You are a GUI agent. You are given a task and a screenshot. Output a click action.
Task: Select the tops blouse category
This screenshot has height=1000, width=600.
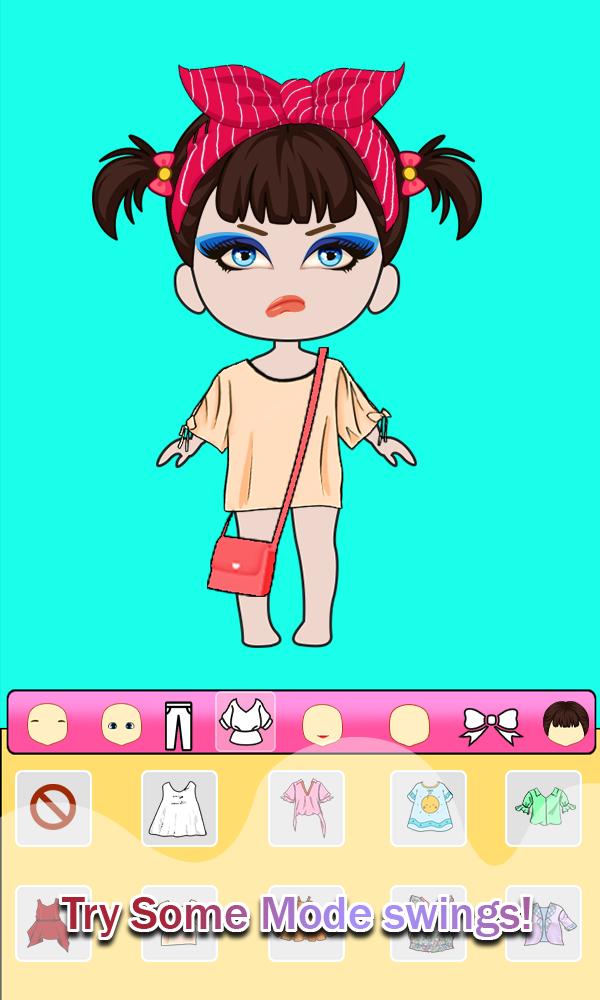[245, 721]
